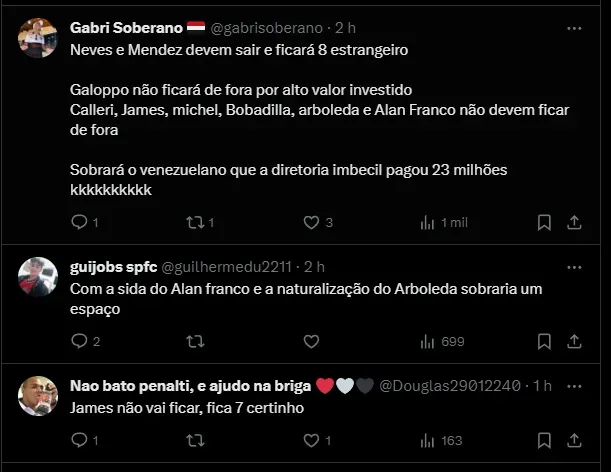Screen dimensions: 611x472
Task: Reply to Gabri Soberano's tweet
Action: click(x=80, y=222)
